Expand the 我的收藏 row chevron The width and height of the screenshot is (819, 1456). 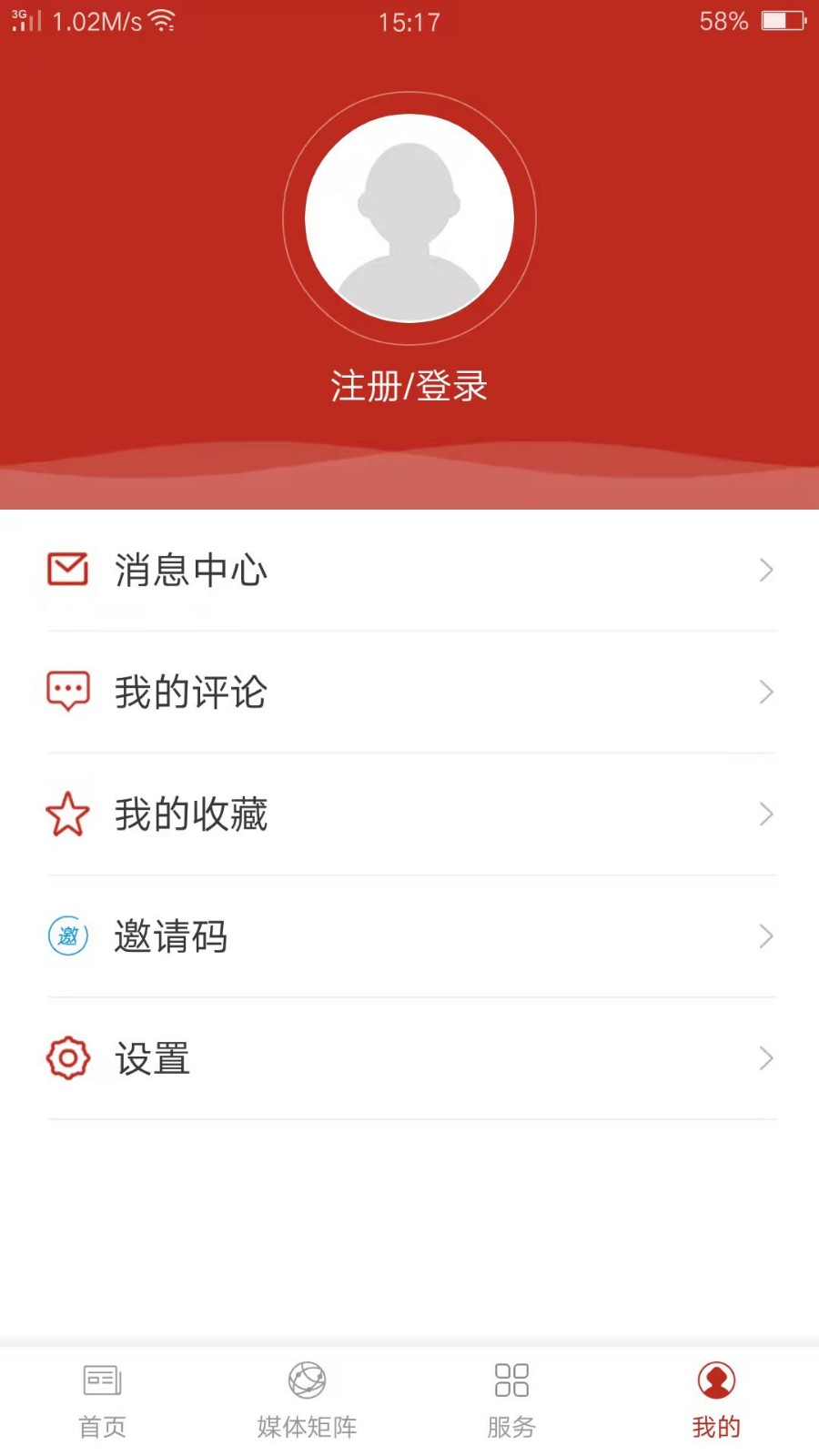tap(765, 814)
